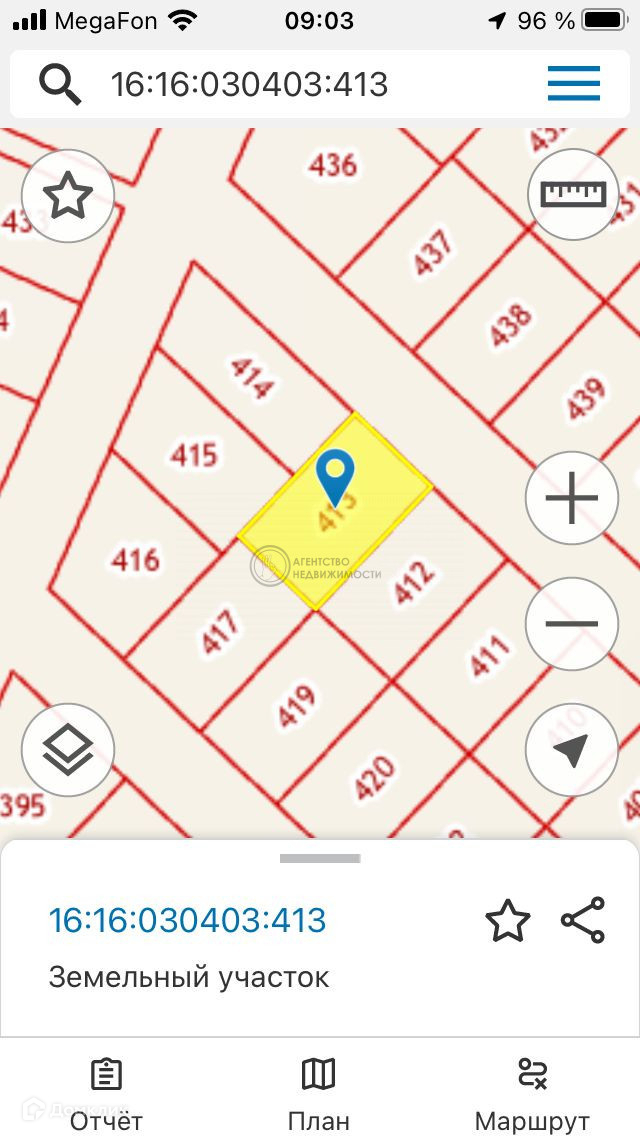
Task: Activate the ruler measurement tool
Action: (x=572, y=194)
